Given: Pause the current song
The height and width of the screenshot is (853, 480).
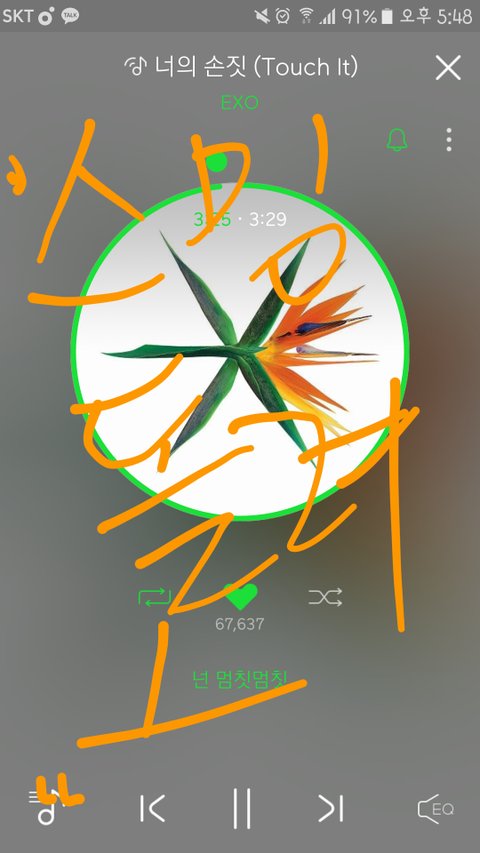Looking at the screenshot, I should pos(241,808).
